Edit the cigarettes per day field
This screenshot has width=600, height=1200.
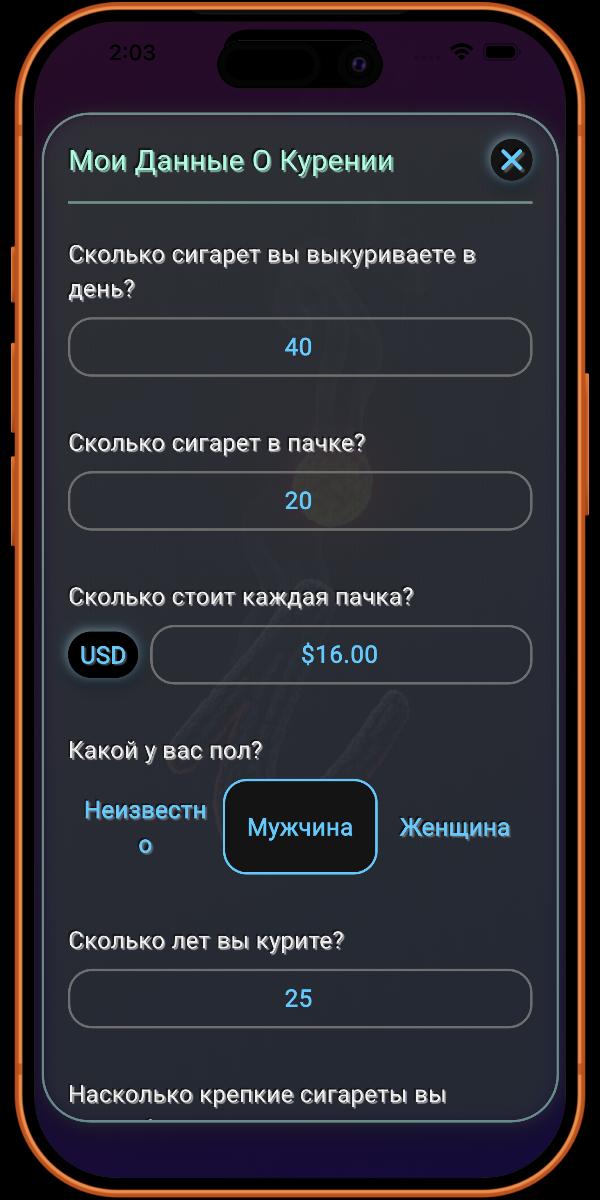(299, 347)
